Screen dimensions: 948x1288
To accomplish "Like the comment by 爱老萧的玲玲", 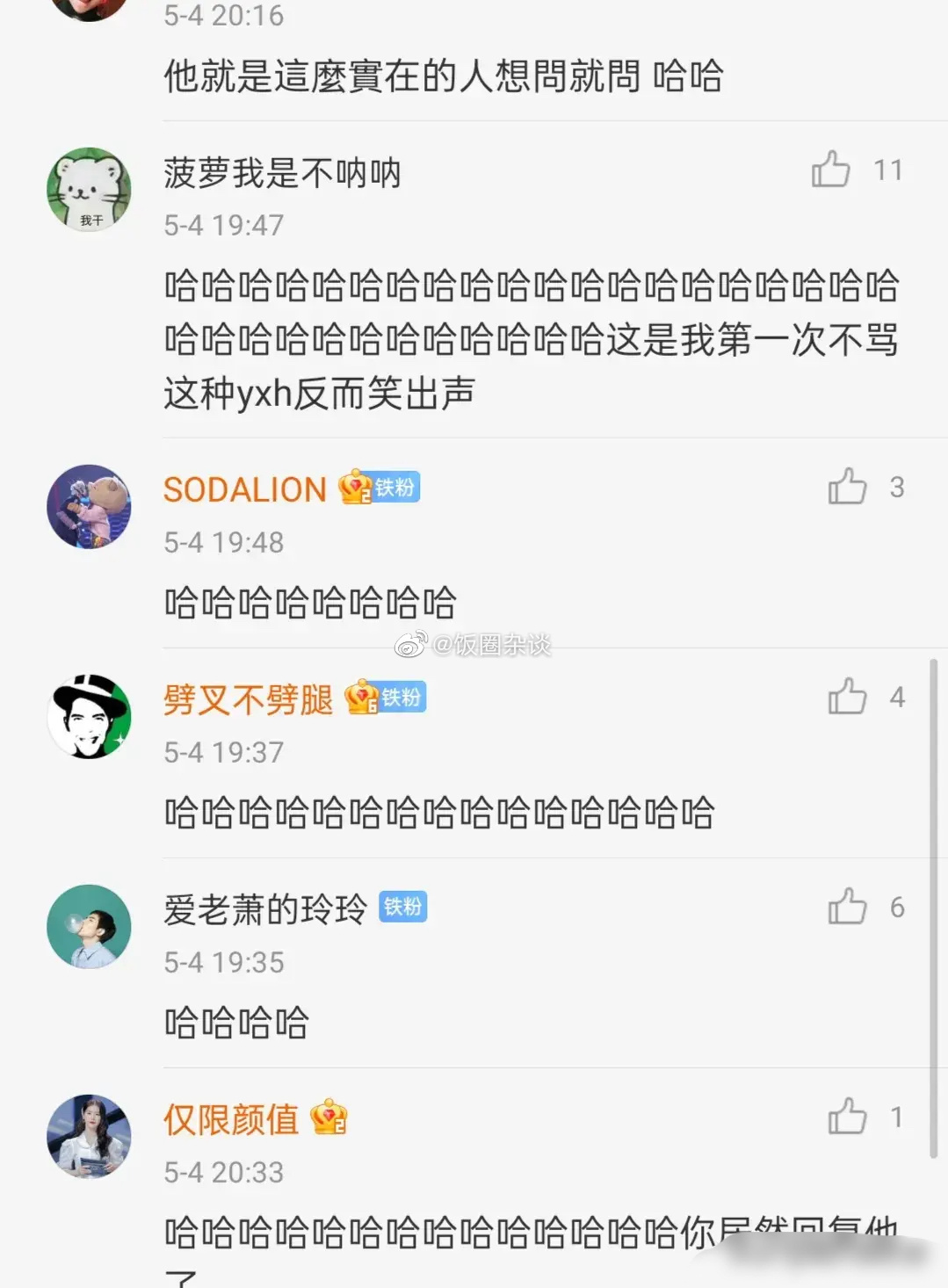I will click(x=847, y=906).
